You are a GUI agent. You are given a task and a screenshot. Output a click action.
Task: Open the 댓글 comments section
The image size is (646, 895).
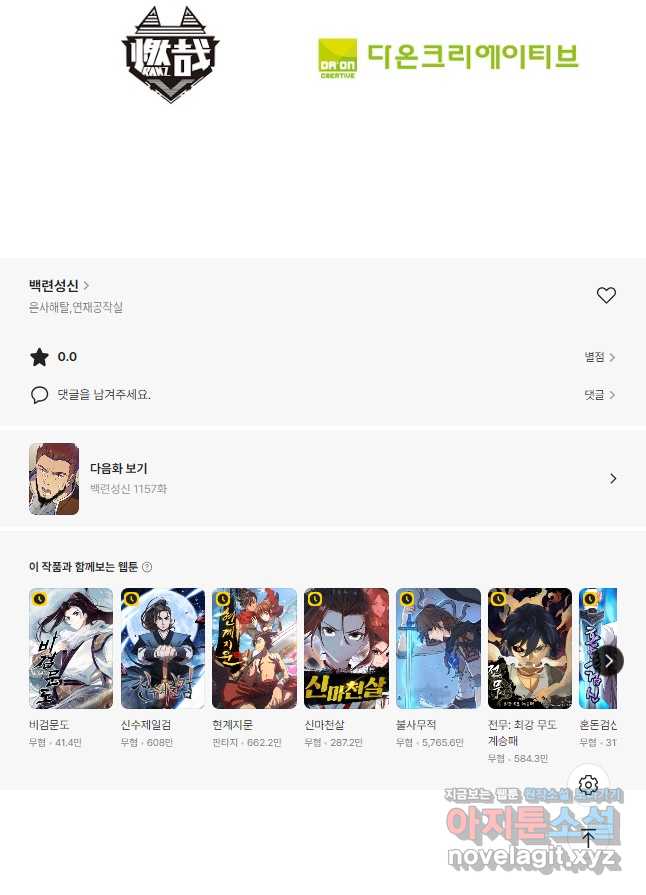pyautogui.click(x=600, y=395)
